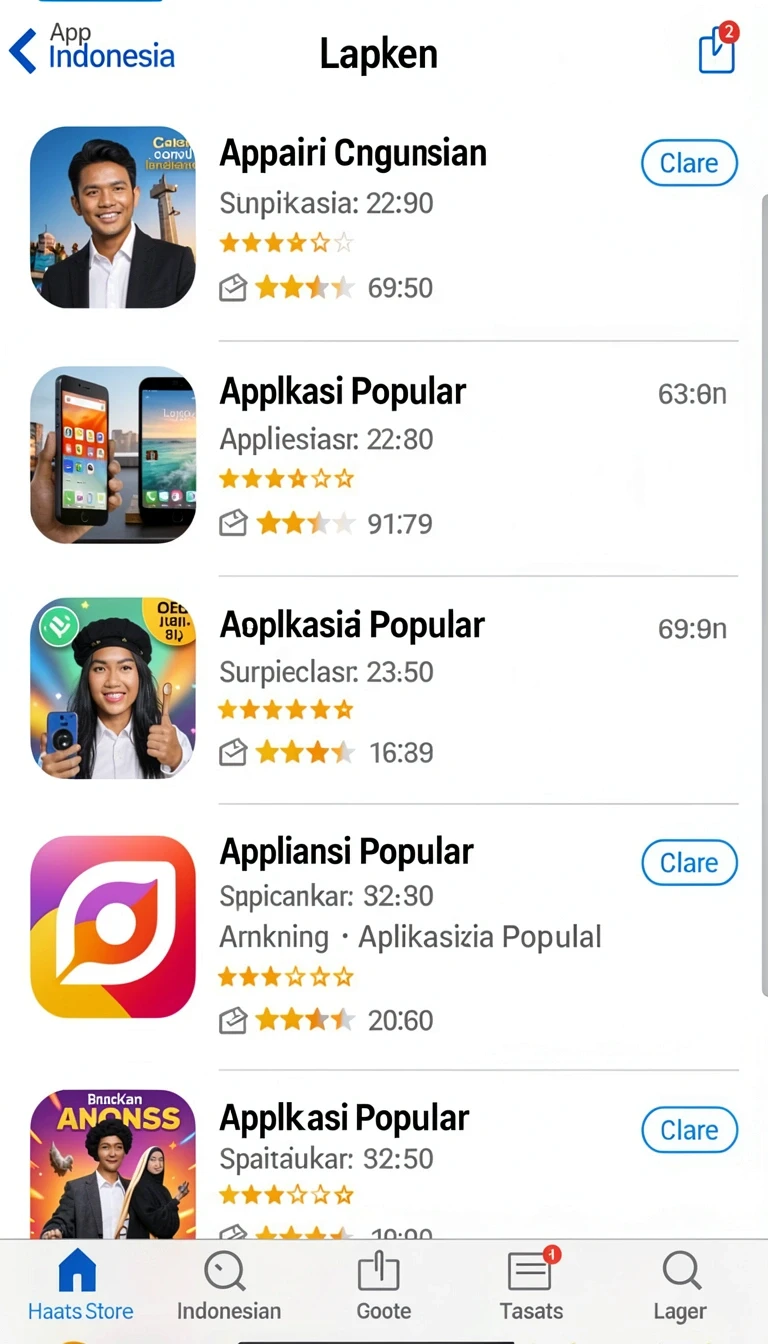The width and height of the screenshot is (768, 1344).
Task: Open the Appairi Cngunsian app listing
Action: pyautogui.click(x=384, y=219)
